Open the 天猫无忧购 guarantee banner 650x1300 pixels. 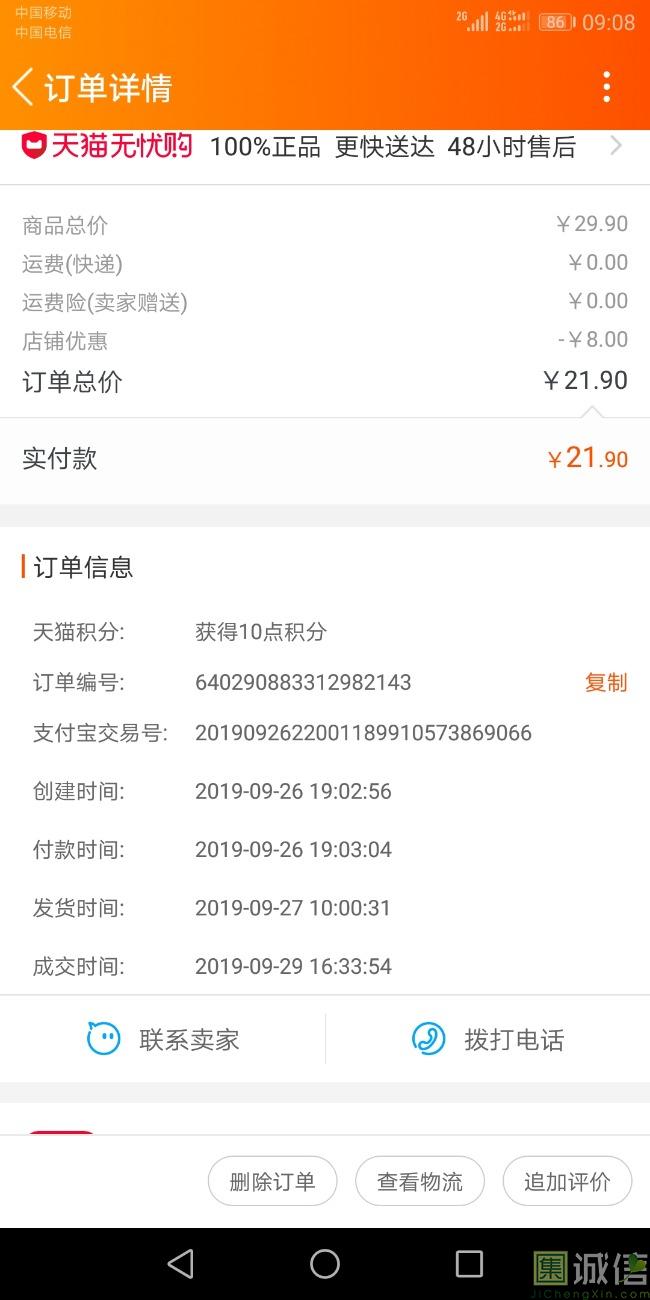point(320,147)
